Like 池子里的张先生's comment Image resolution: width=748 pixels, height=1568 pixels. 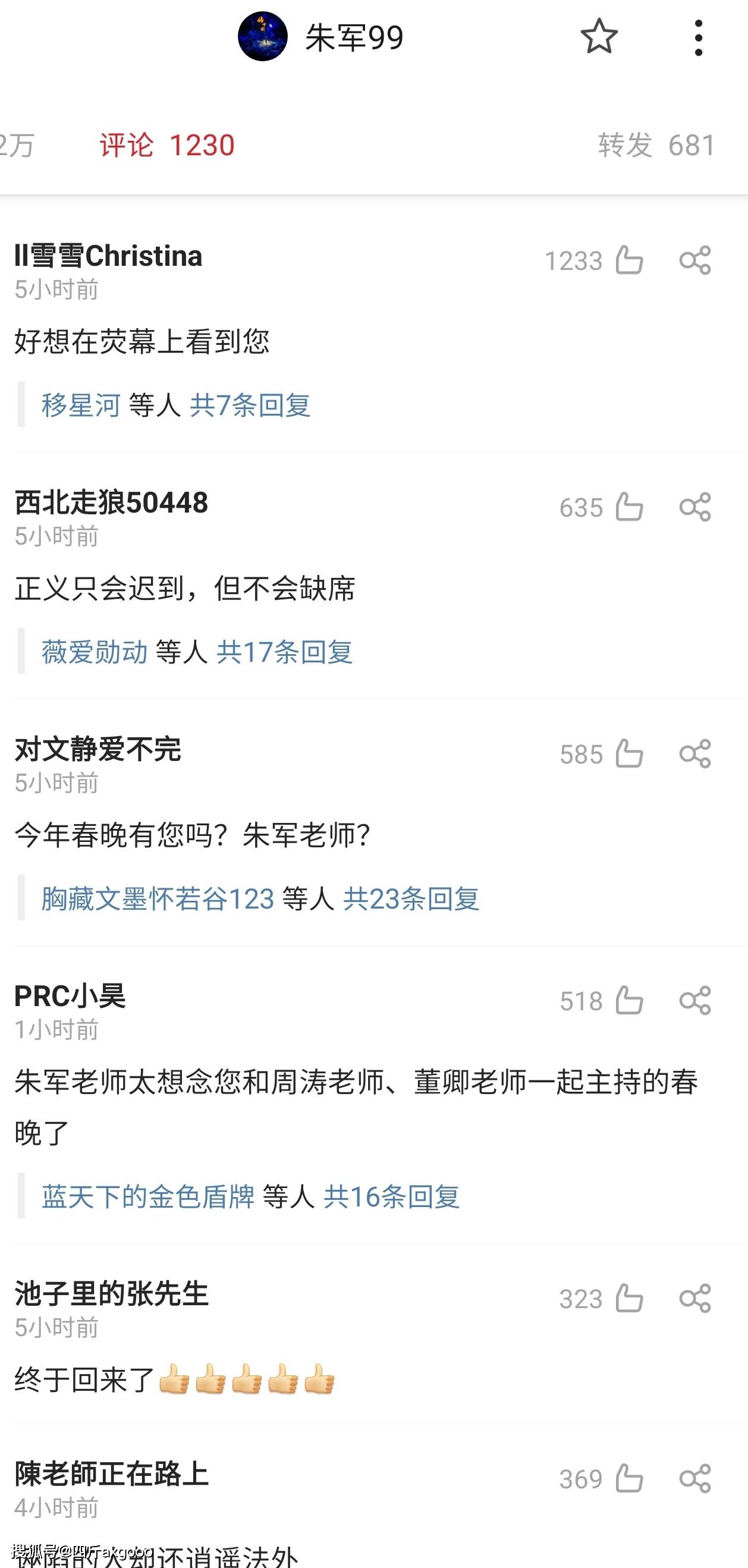pos(628,1299)
